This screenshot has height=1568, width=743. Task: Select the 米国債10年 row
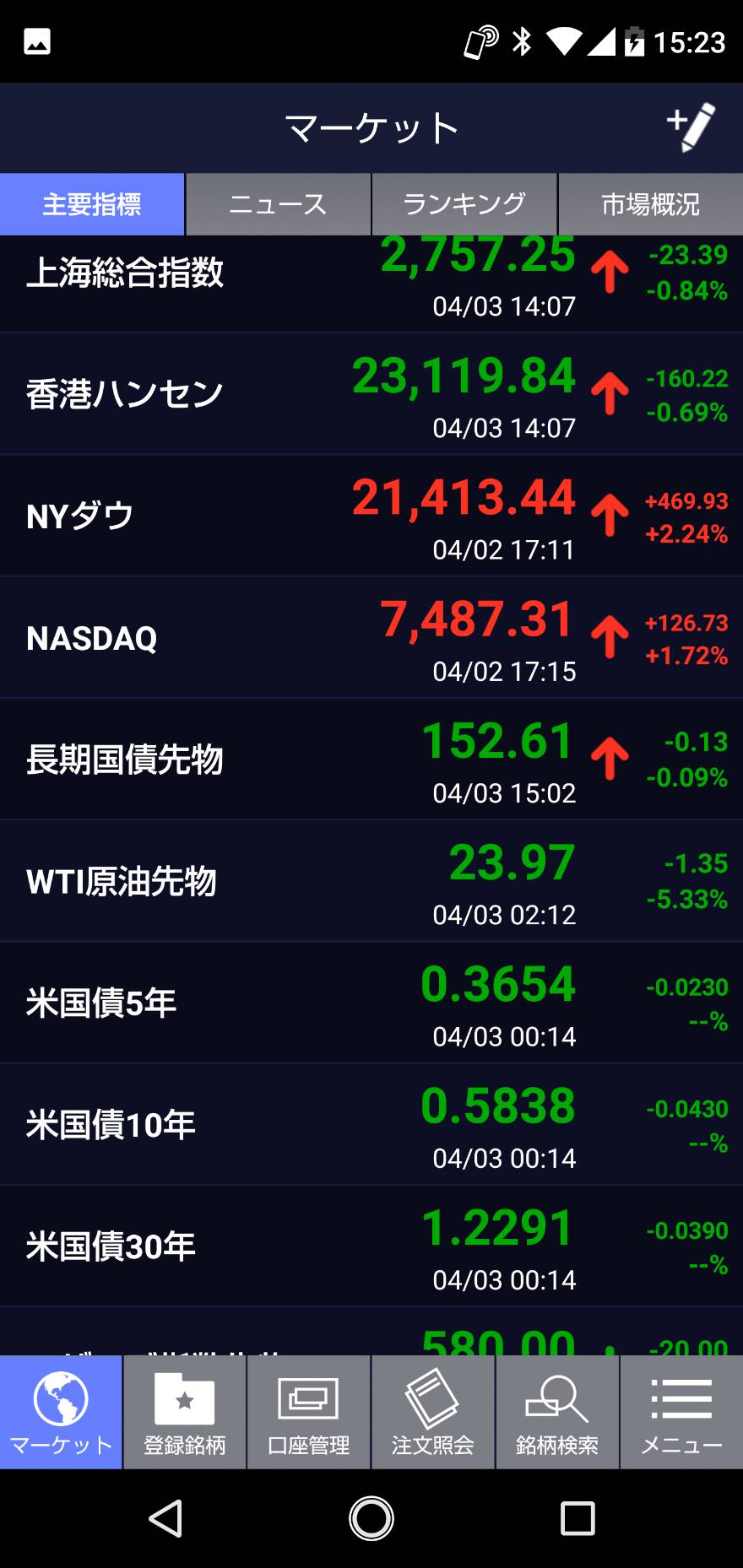[x=371, y=1123]
